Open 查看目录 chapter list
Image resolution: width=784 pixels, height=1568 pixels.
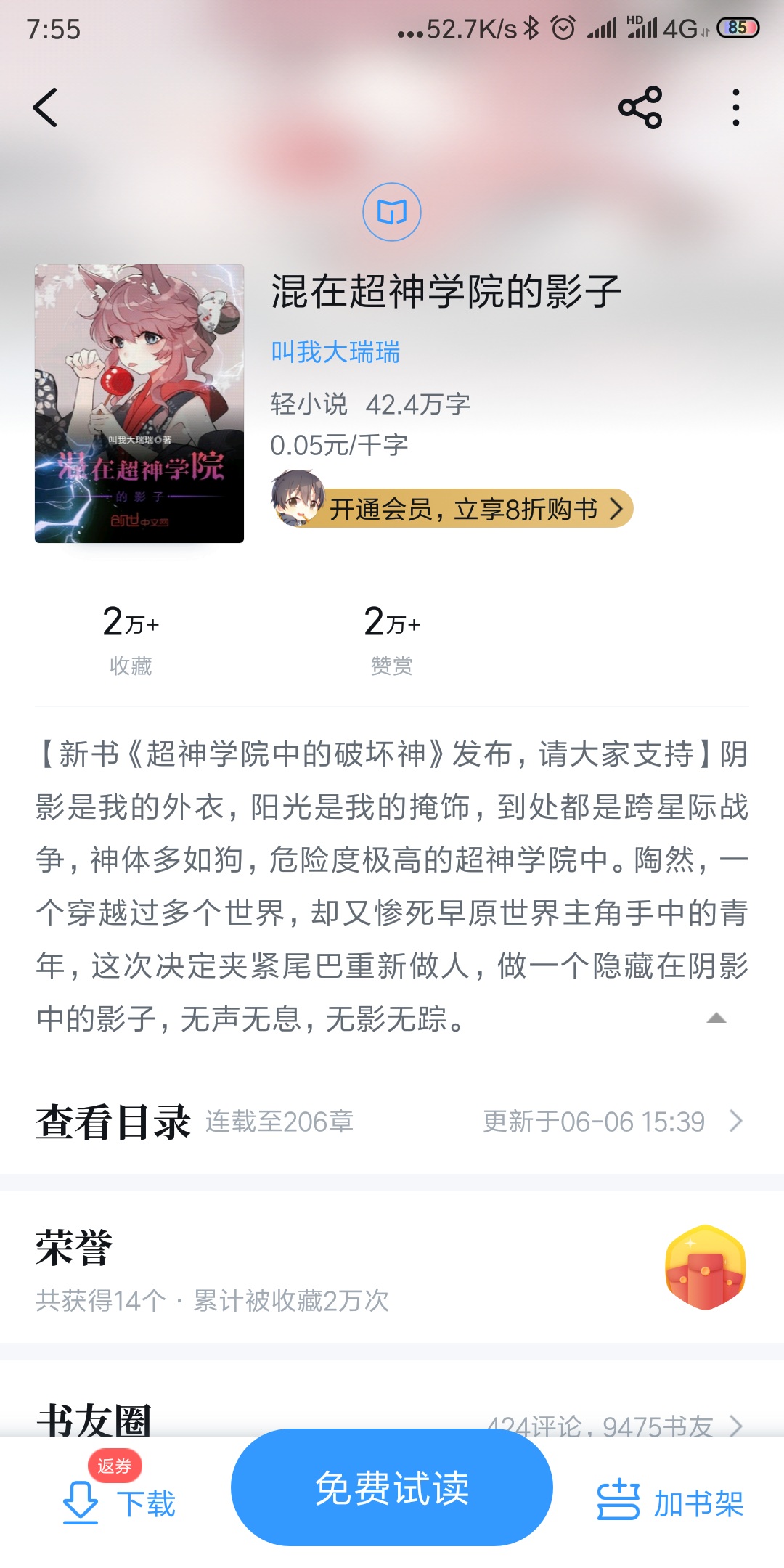(392, 1122)
